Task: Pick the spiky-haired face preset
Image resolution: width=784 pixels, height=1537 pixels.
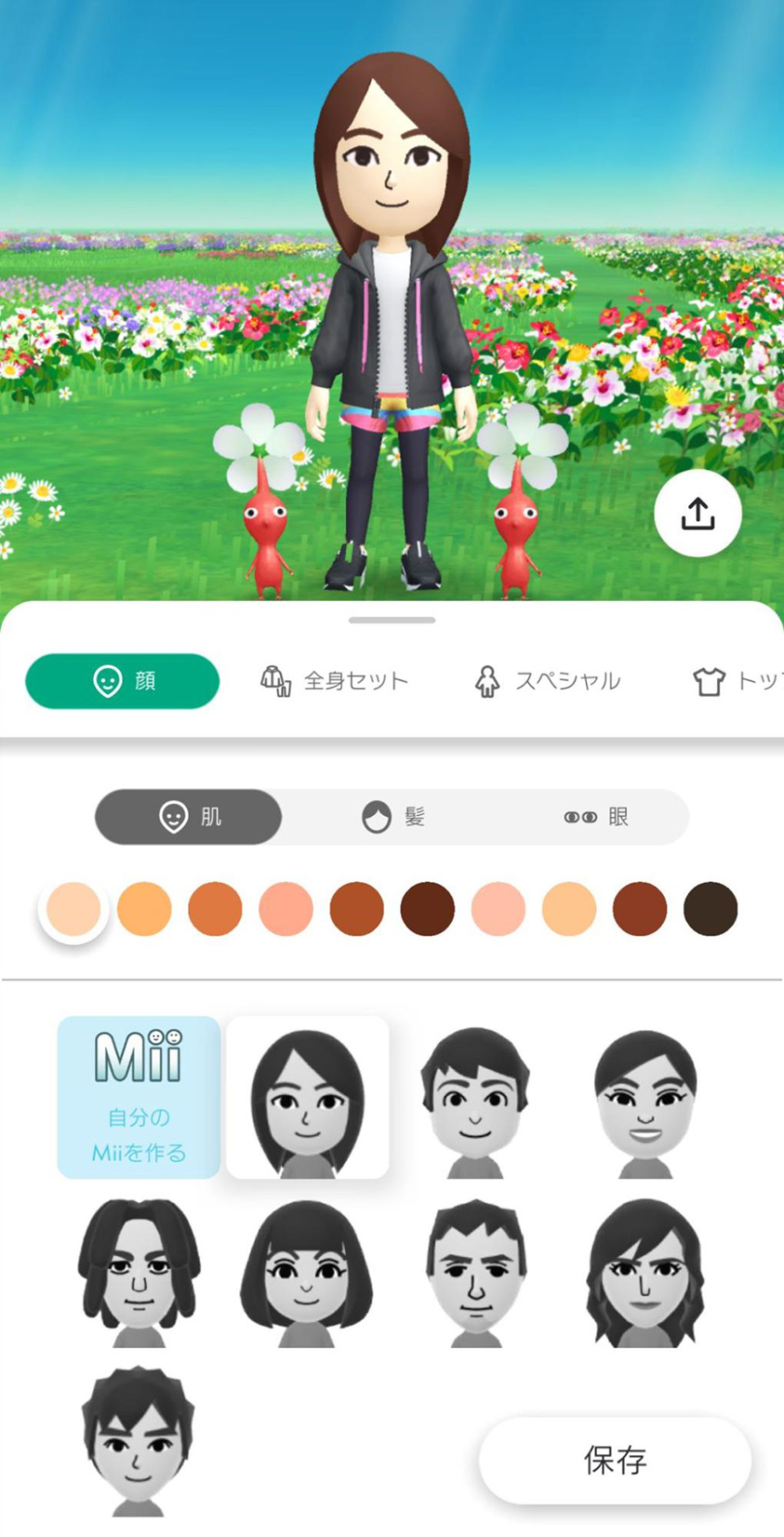Action: coord(138,1440)
